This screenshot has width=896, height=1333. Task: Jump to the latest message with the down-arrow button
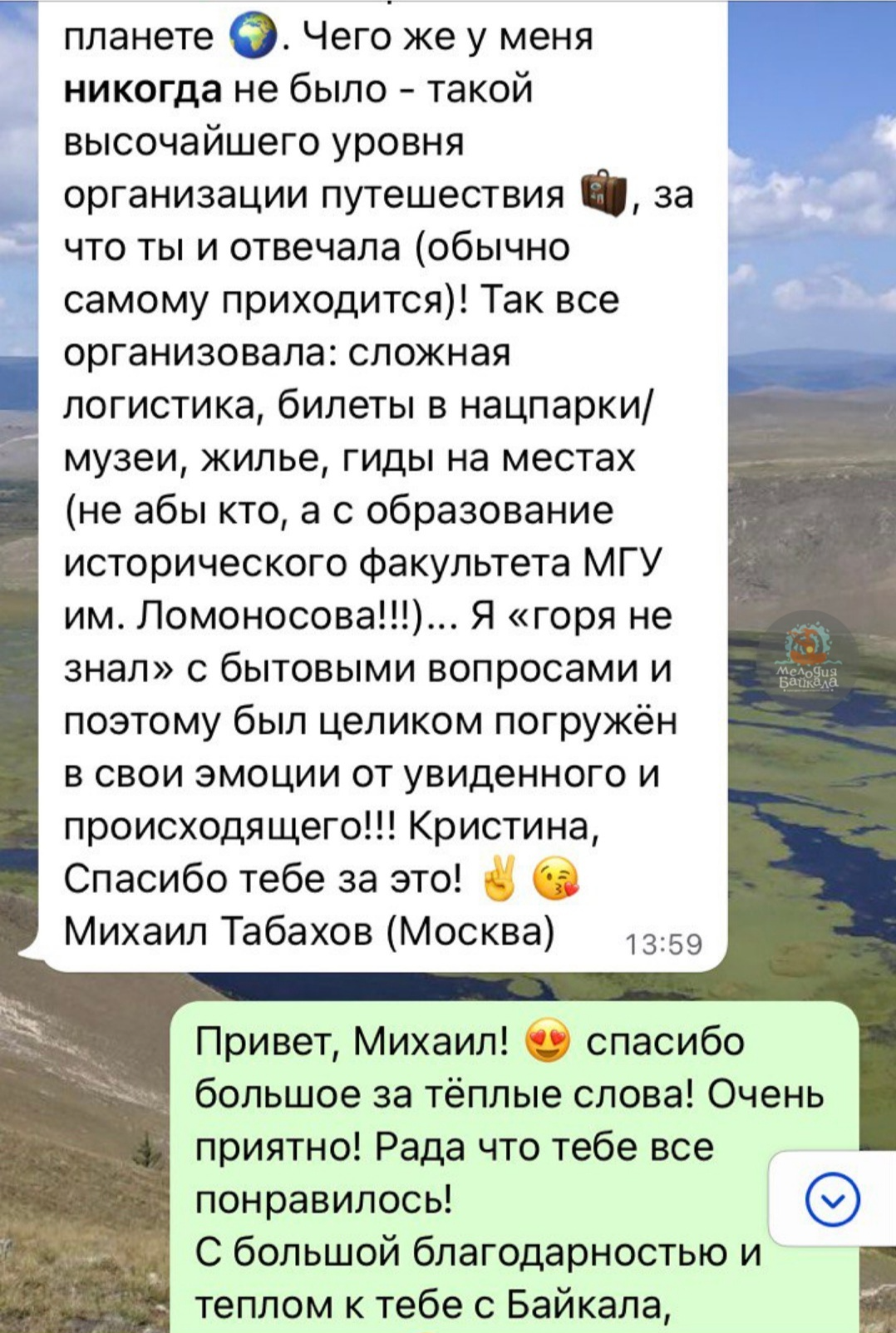(832, 1199)
